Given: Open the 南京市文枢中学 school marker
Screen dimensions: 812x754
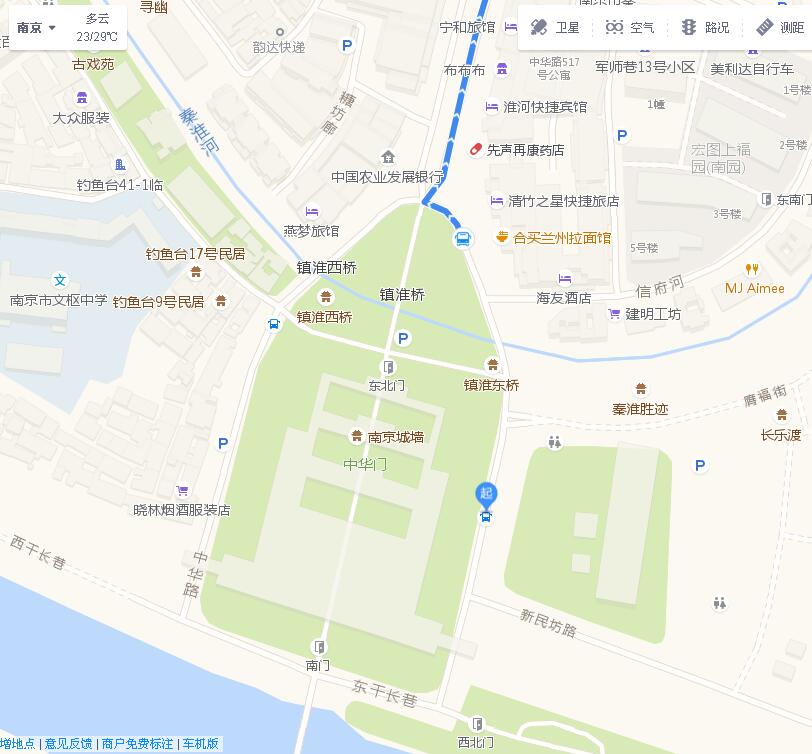Looking at the screenshot, I should coord(60,280).
